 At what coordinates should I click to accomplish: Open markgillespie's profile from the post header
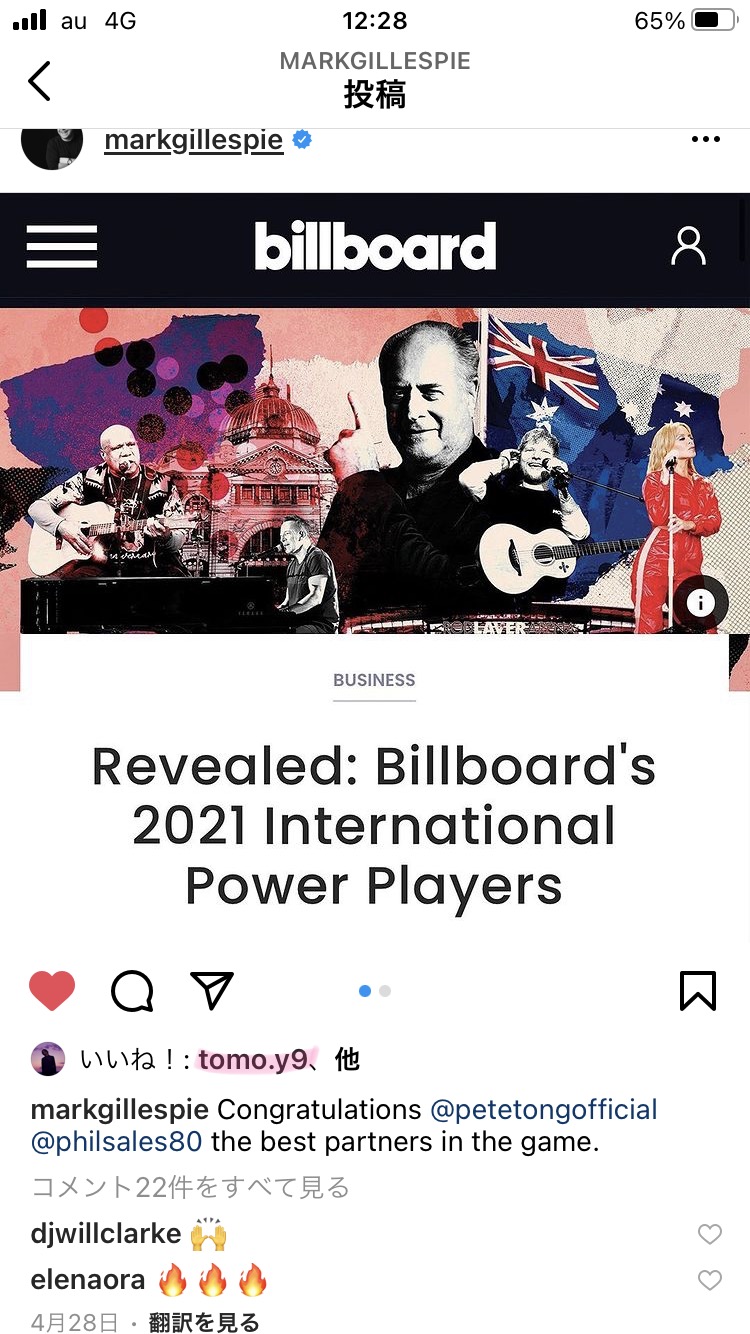[193, 140]
